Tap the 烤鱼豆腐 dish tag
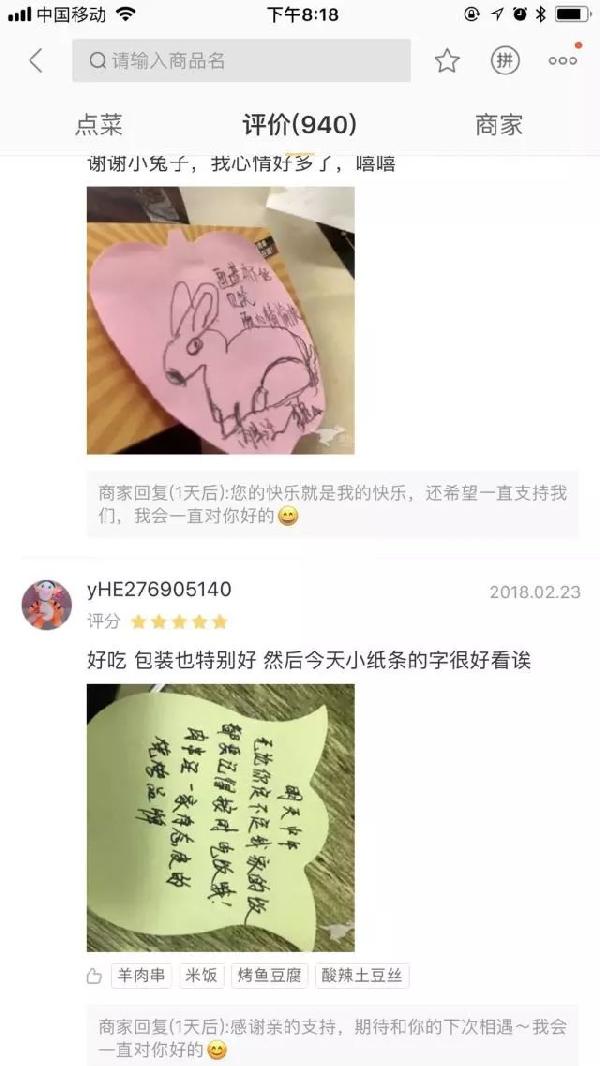 (x=268, y=976)
